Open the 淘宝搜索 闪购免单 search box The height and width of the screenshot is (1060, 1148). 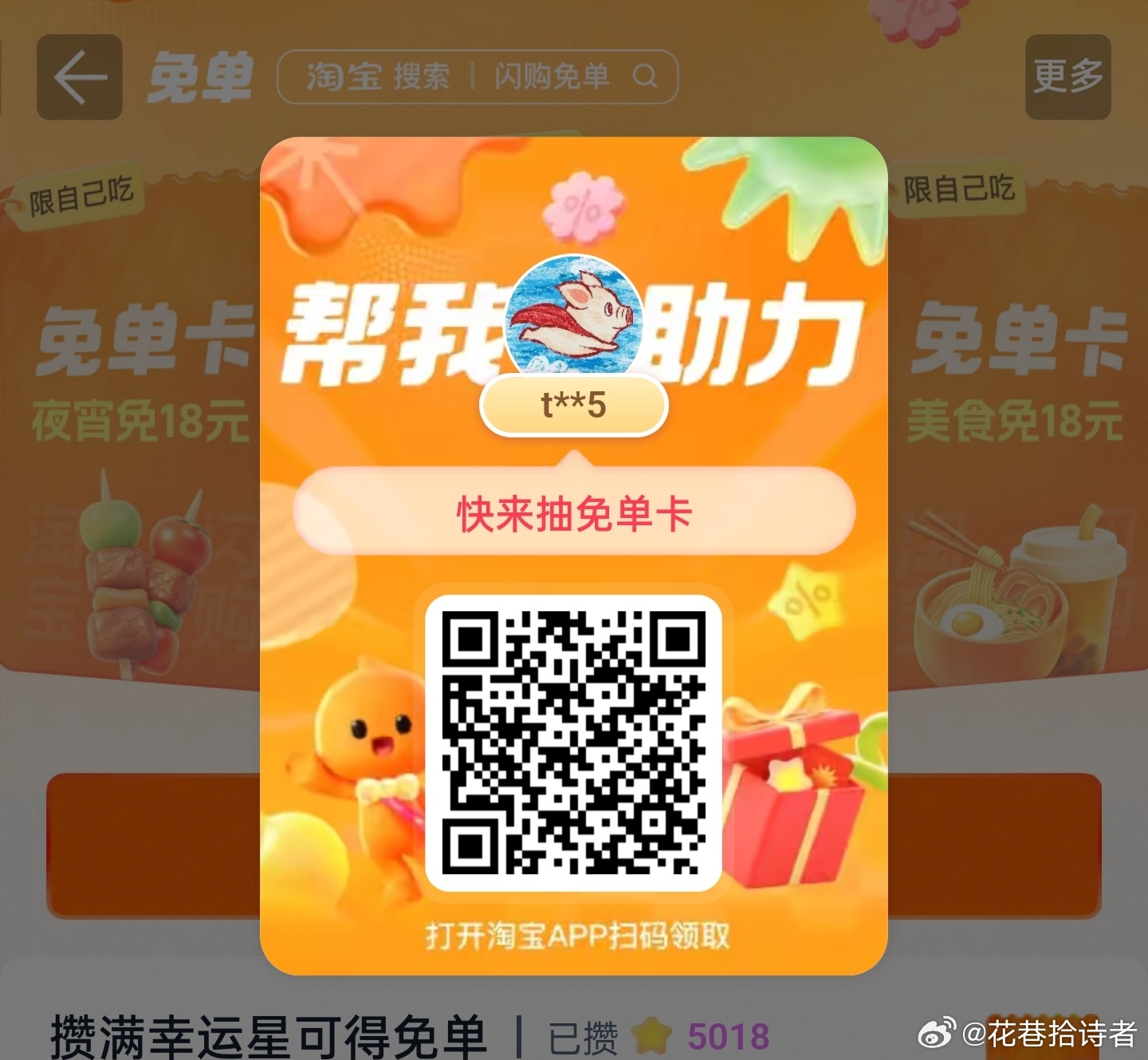point(477,77)
